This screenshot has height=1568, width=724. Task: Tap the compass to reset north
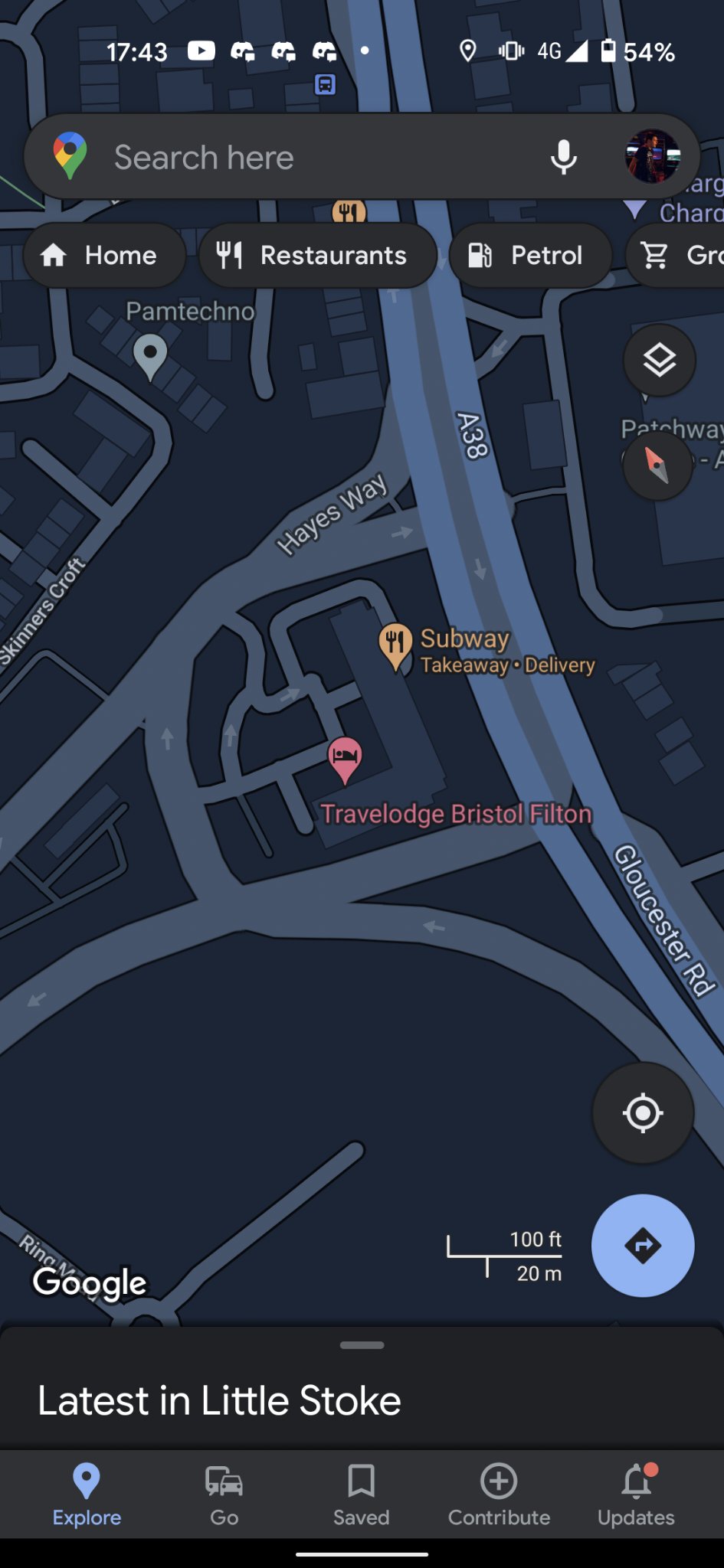657,464
